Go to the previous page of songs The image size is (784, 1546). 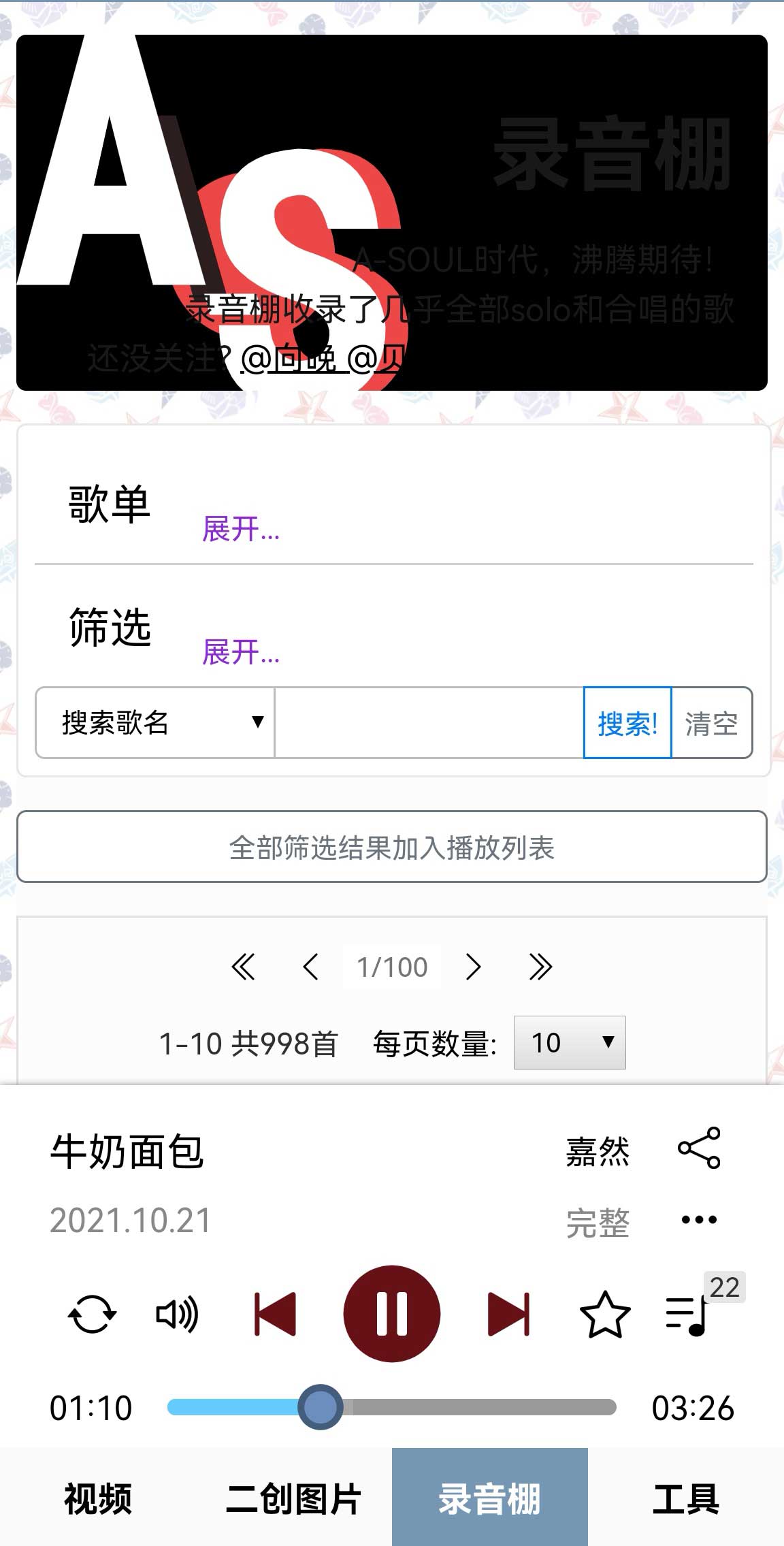(x=310, y=967)
